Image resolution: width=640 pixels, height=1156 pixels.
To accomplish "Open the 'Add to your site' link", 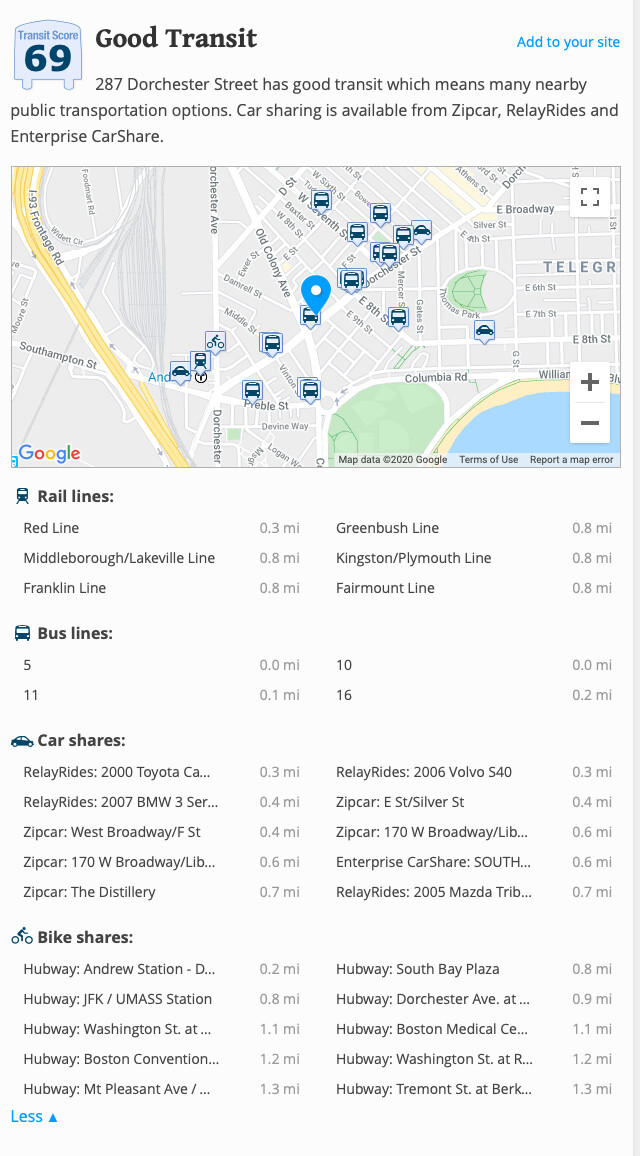I will point(568,42).
